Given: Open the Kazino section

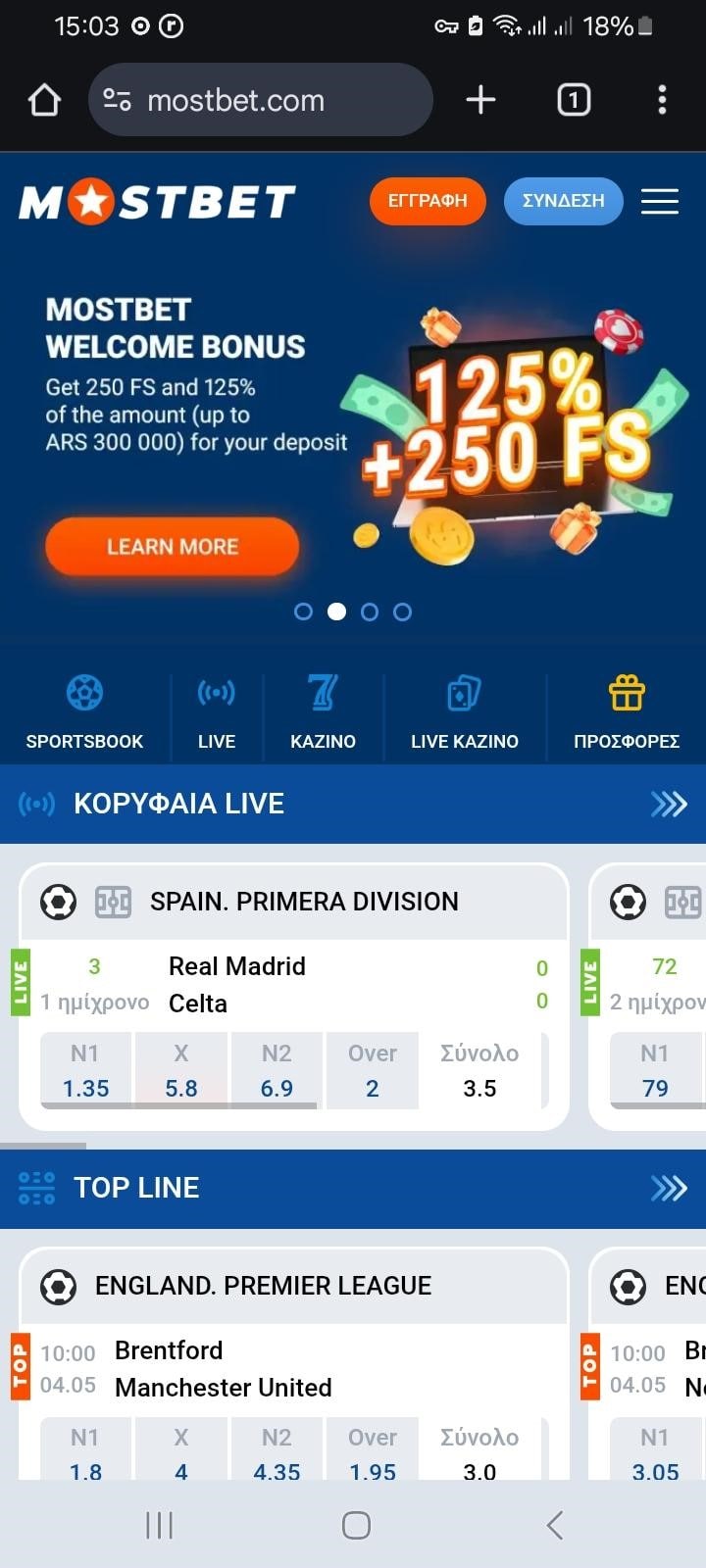Looking at the screenshot, I should (x=323, y=713).
